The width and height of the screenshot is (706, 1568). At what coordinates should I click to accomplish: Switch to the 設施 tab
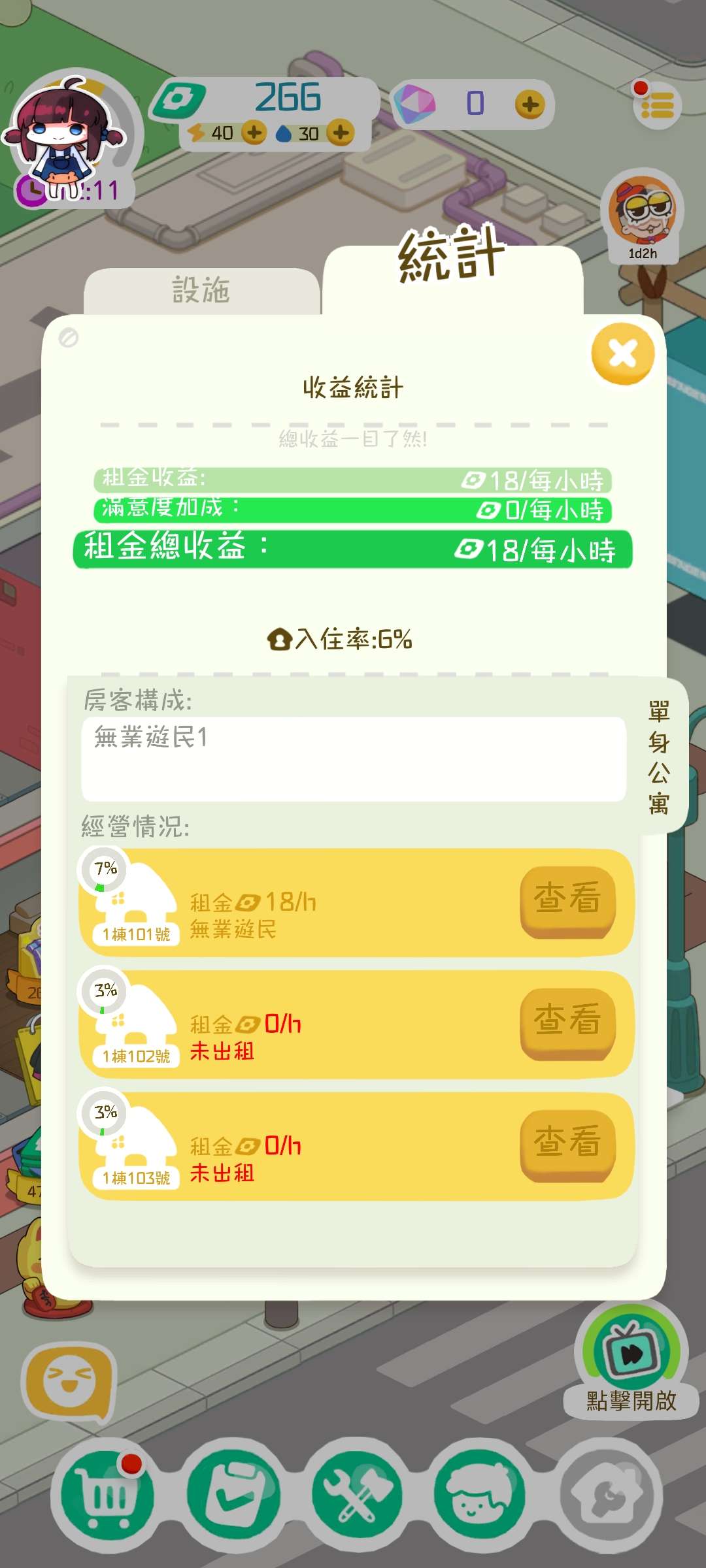tap(201, 291)
